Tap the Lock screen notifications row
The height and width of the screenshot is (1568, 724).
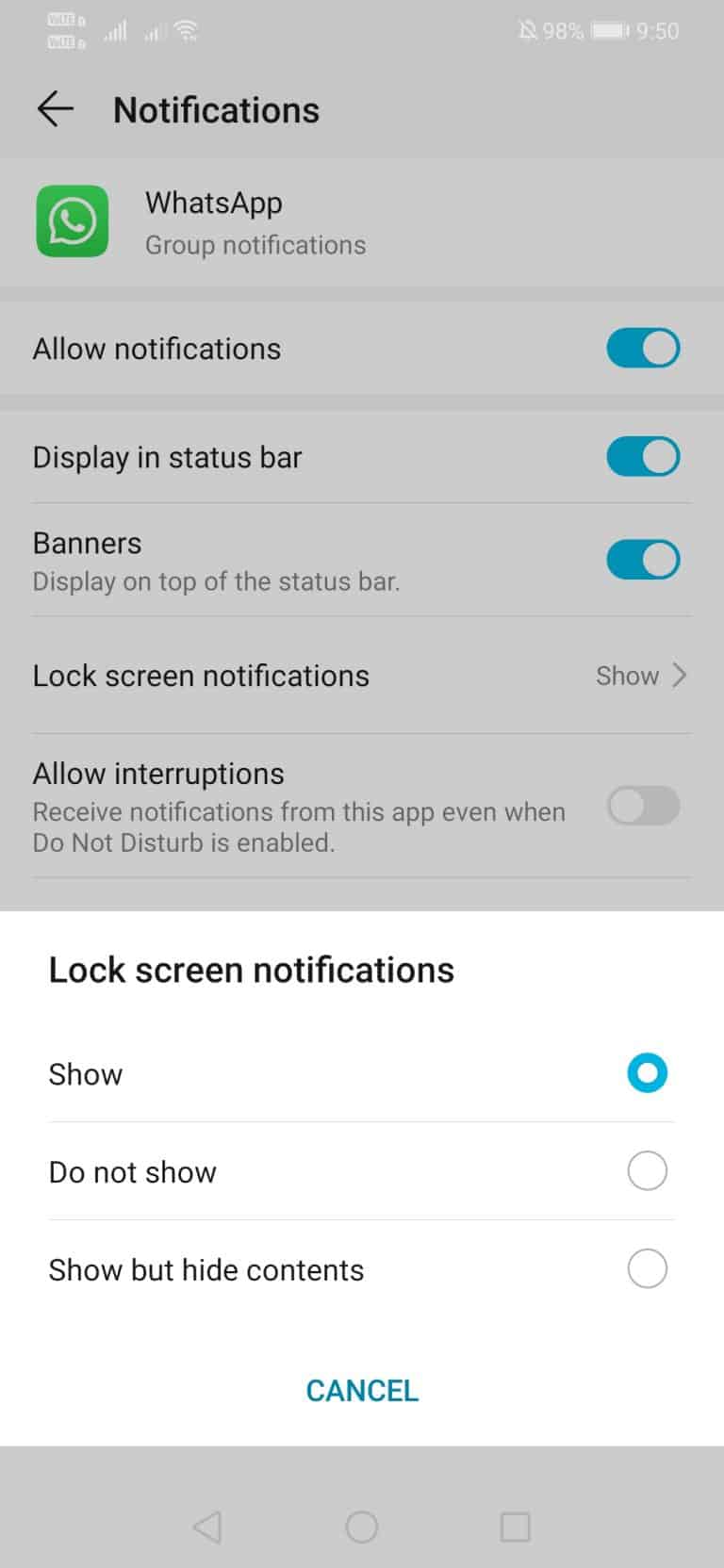pos(201,675)
